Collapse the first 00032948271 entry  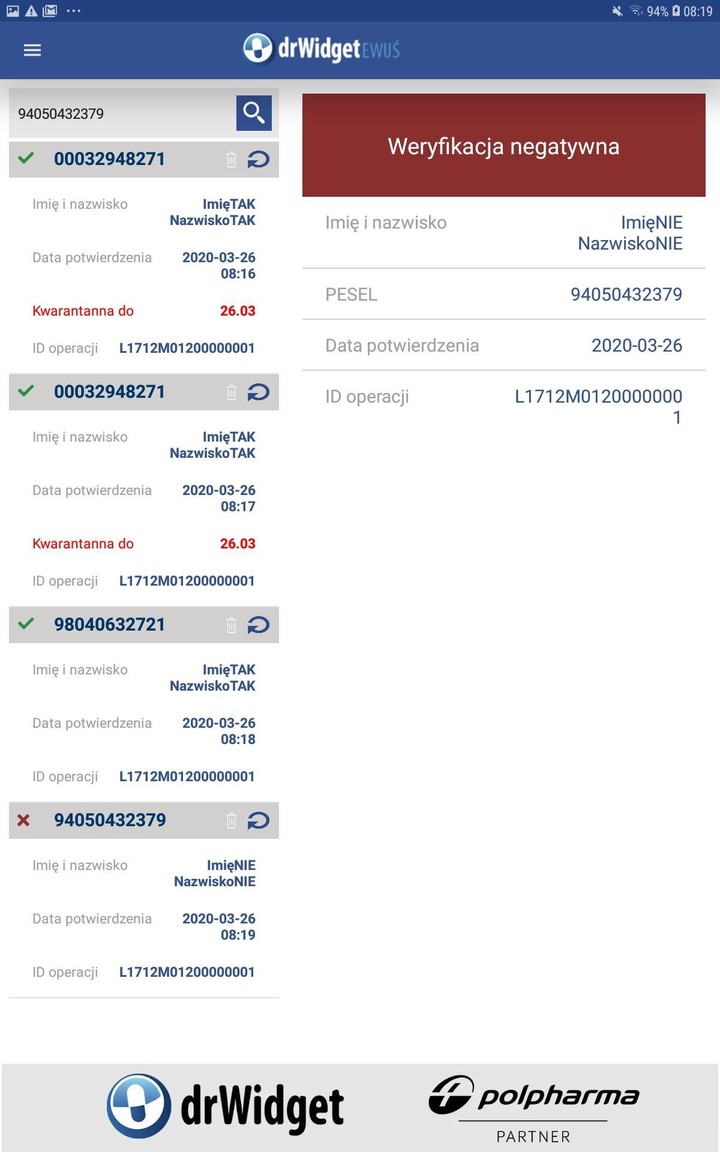(110, 159)
